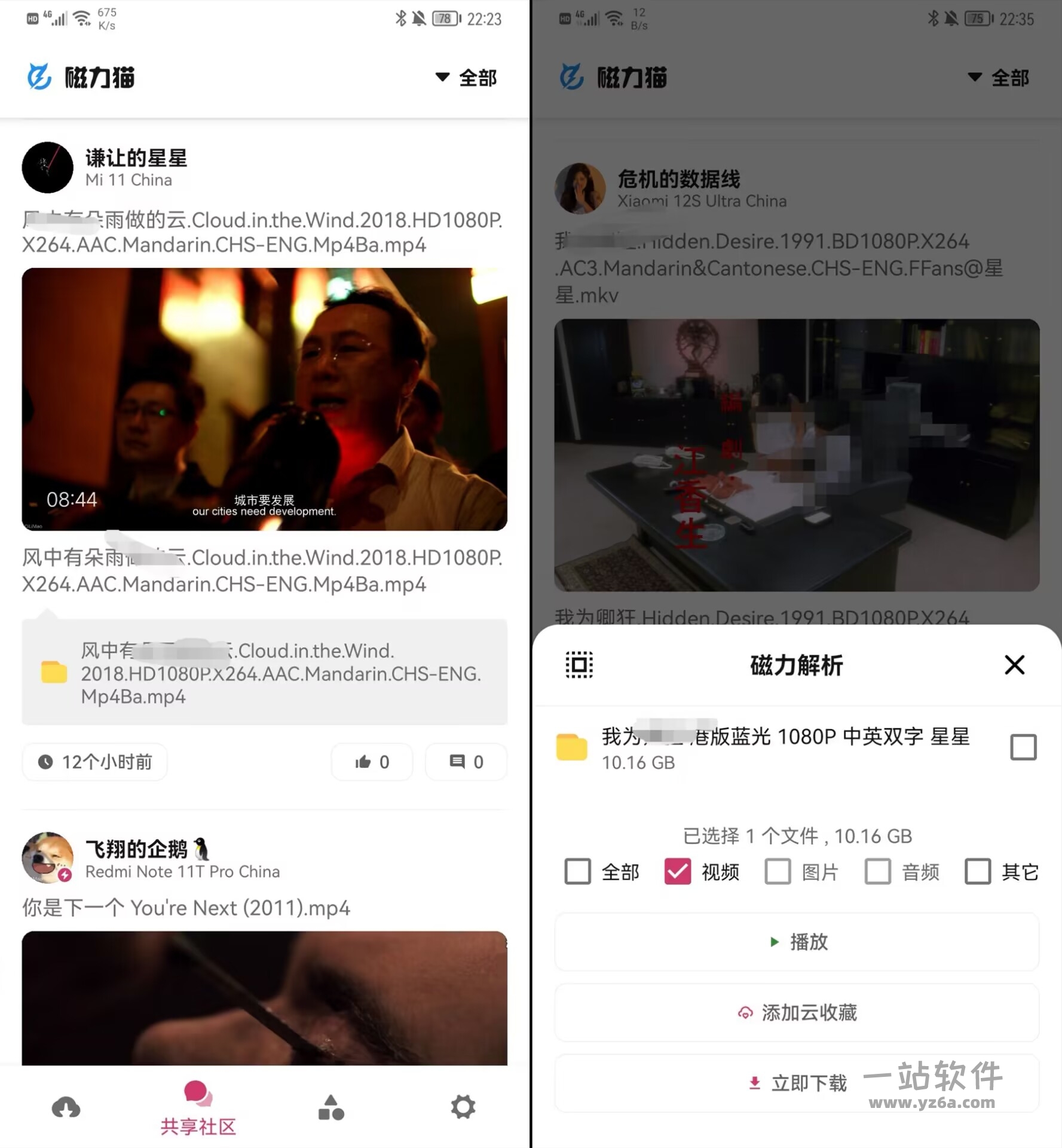Tap 添加云收藏
Image resolution: width=1062 pixels, height=1148 pixels.
tap(797, 1013)
